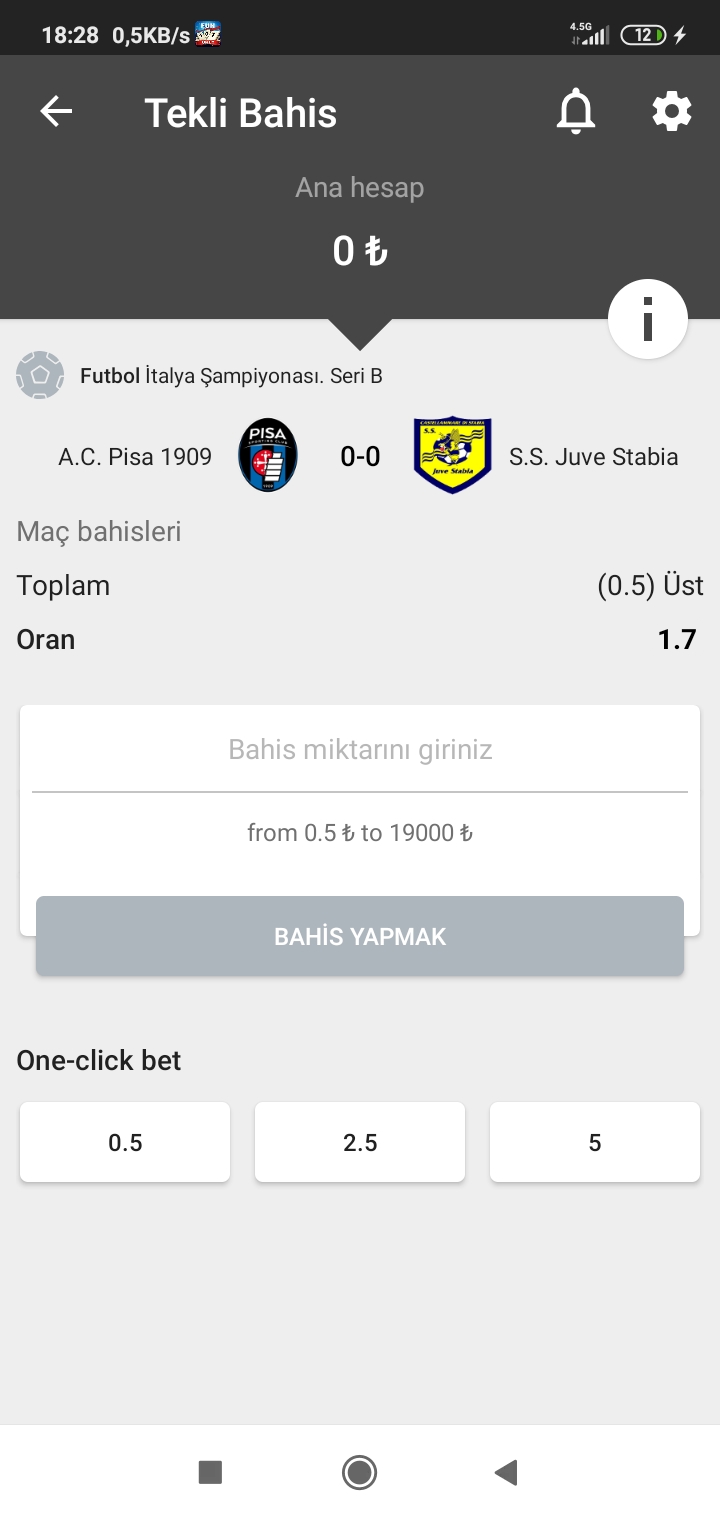Open recent apps with the system square
Viewport: 720px width, 1520px height.
210,1472
